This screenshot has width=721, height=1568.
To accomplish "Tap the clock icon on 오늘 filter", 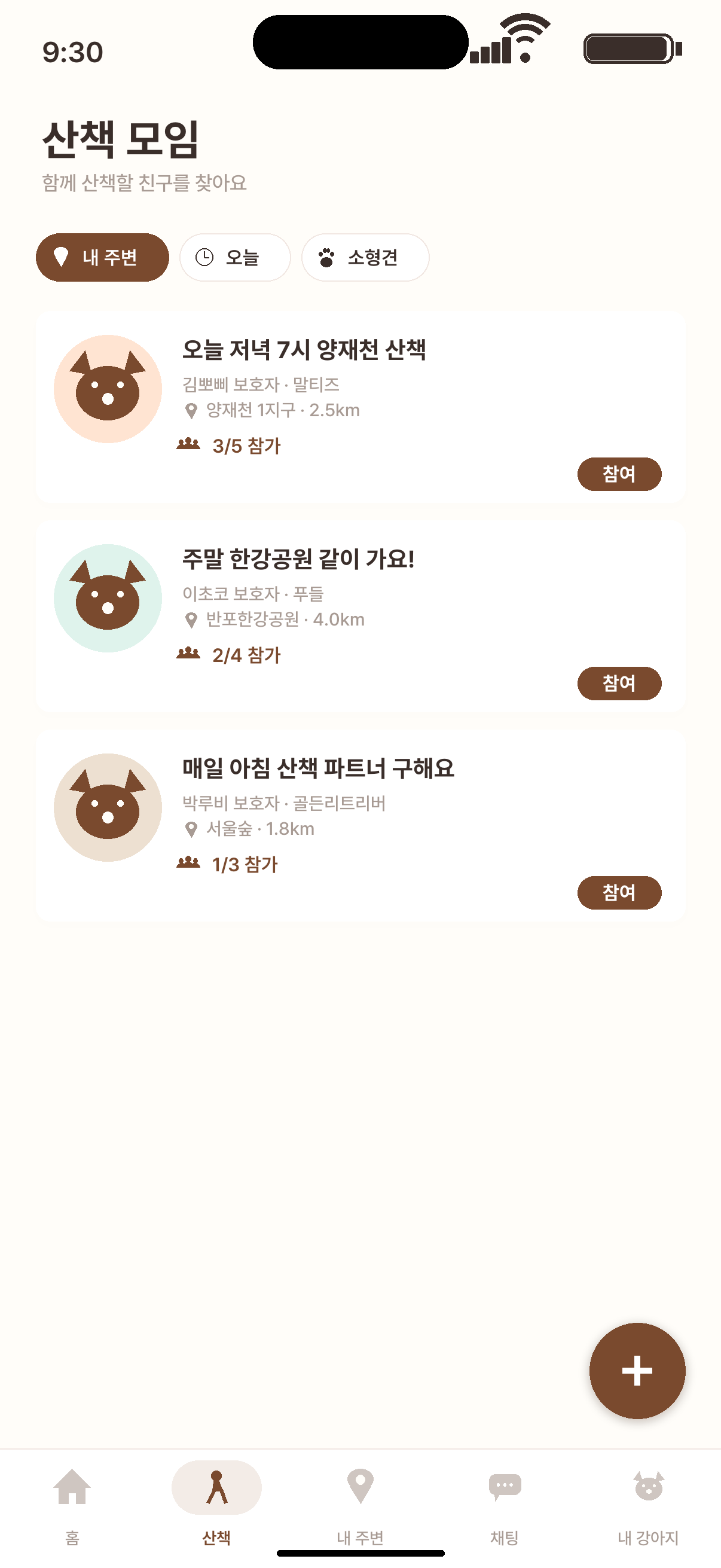I will point(204,258).
